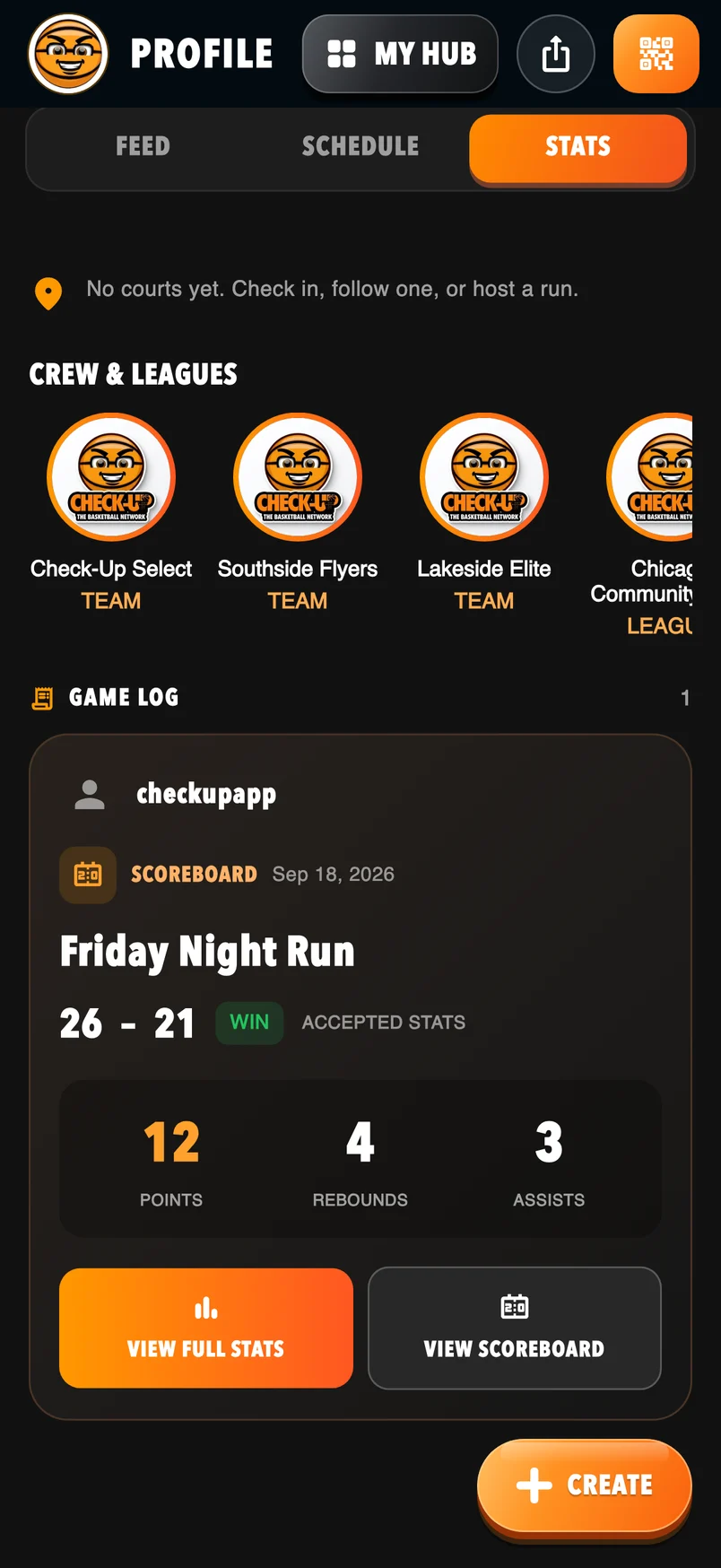Share this profile

click(556, 54)
